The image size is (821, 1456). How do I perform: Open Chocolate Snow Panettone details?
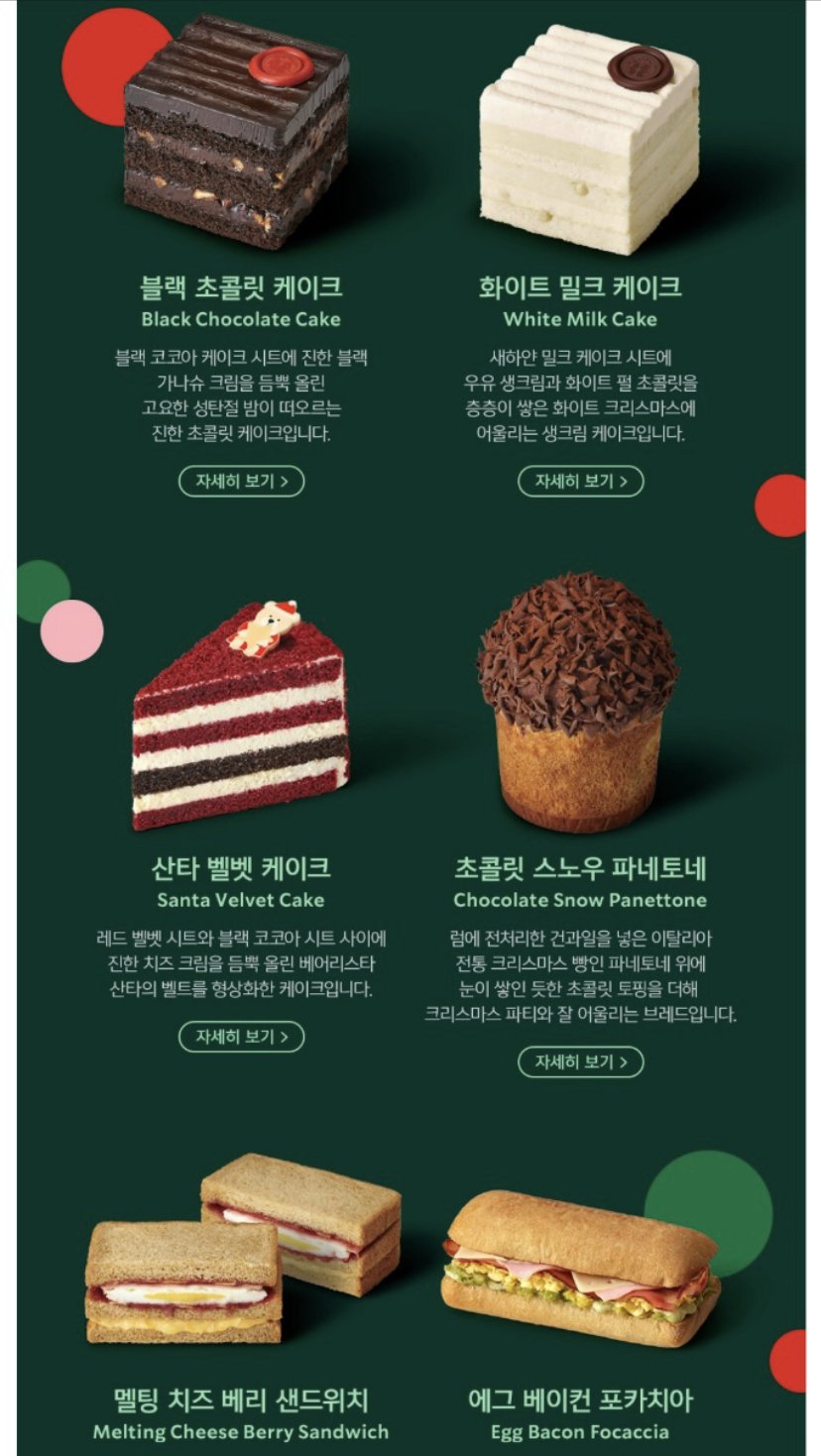pyautogui.click(x=580, y=1062)
